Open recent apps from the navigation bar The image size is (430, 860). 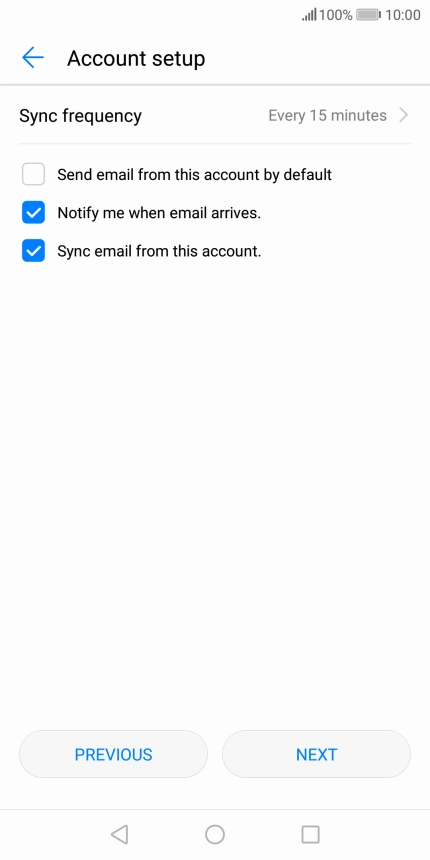click(310, 835)
